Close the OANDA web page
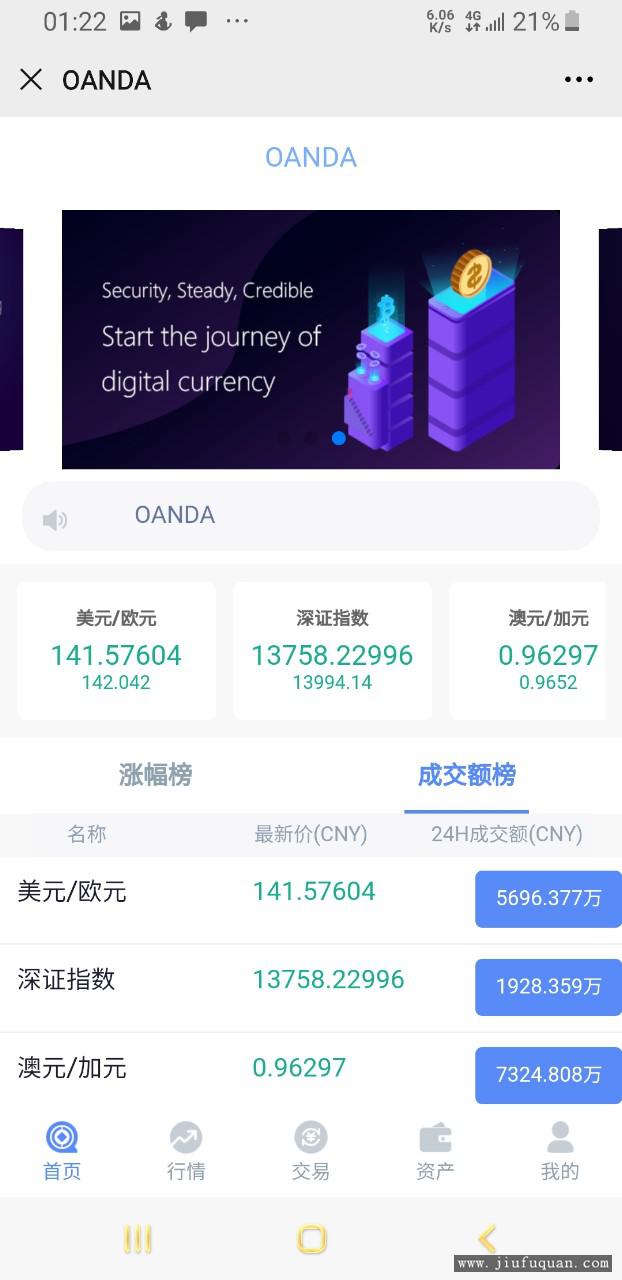The image size is (622, 1280). [31, 80]
